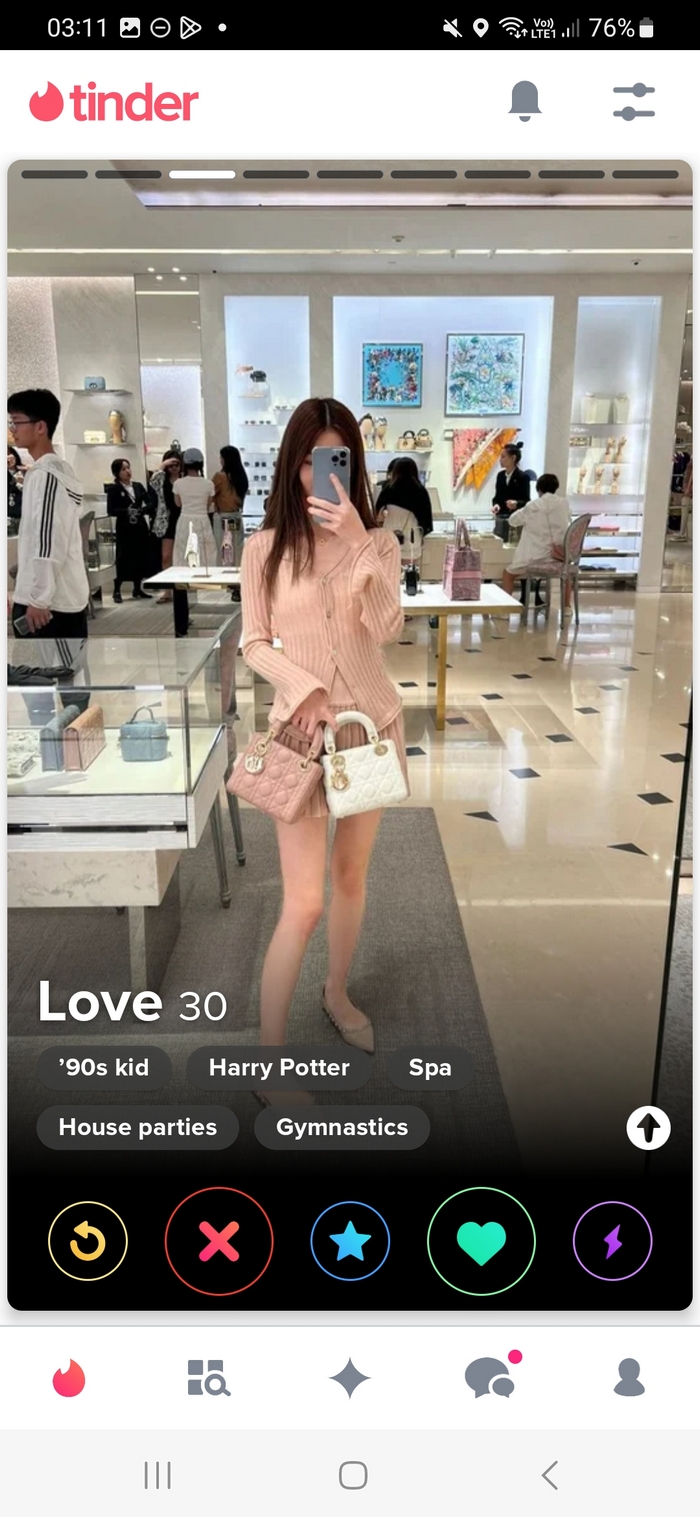Pass on Love with the X button
Image resolution: width=700 pixels, height=1517 pixels.
(x=219, y=1241)
